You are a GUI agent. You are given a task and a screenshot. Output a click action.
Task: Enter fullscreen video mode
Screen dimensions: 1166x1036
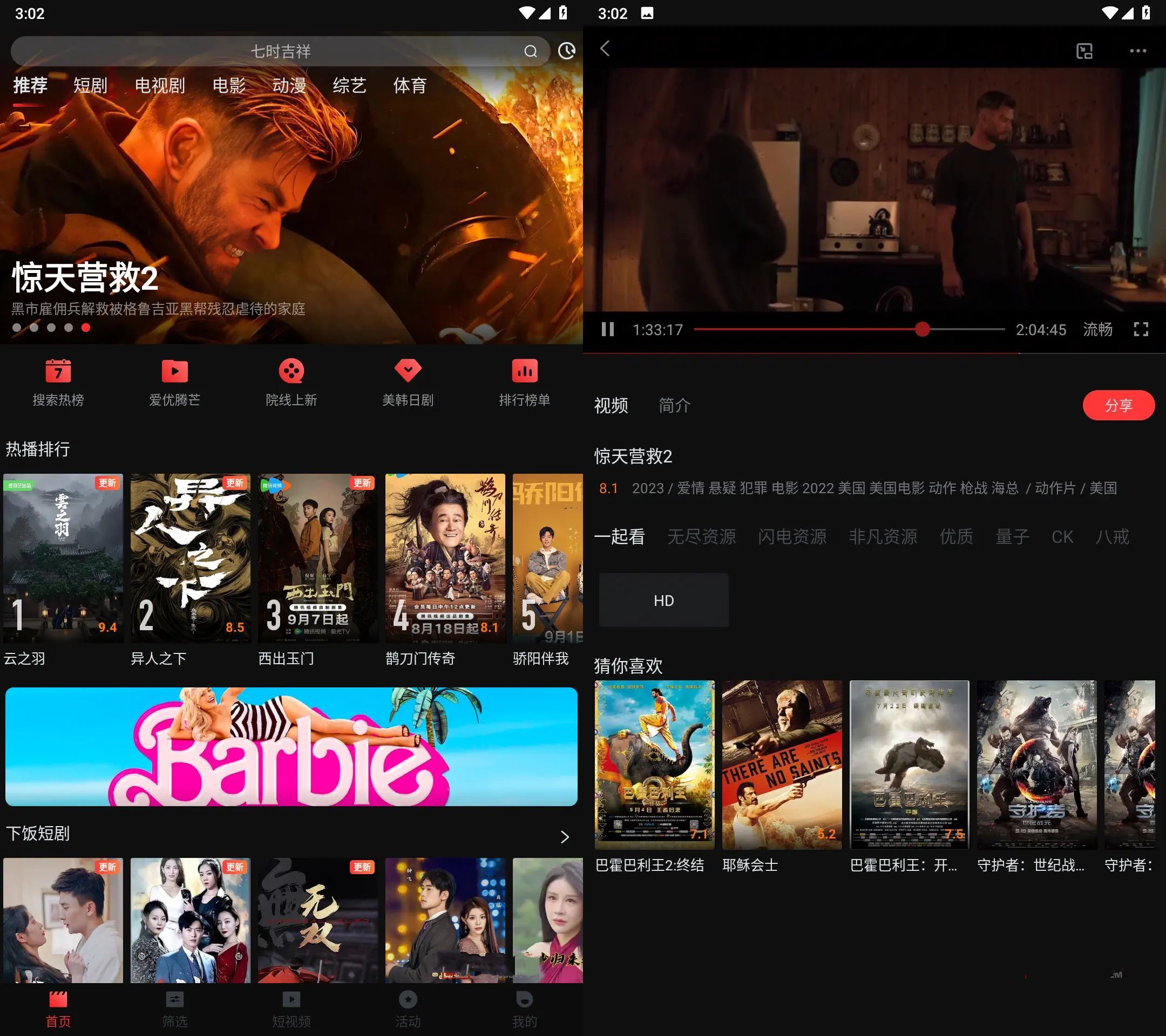point(1141,330)
